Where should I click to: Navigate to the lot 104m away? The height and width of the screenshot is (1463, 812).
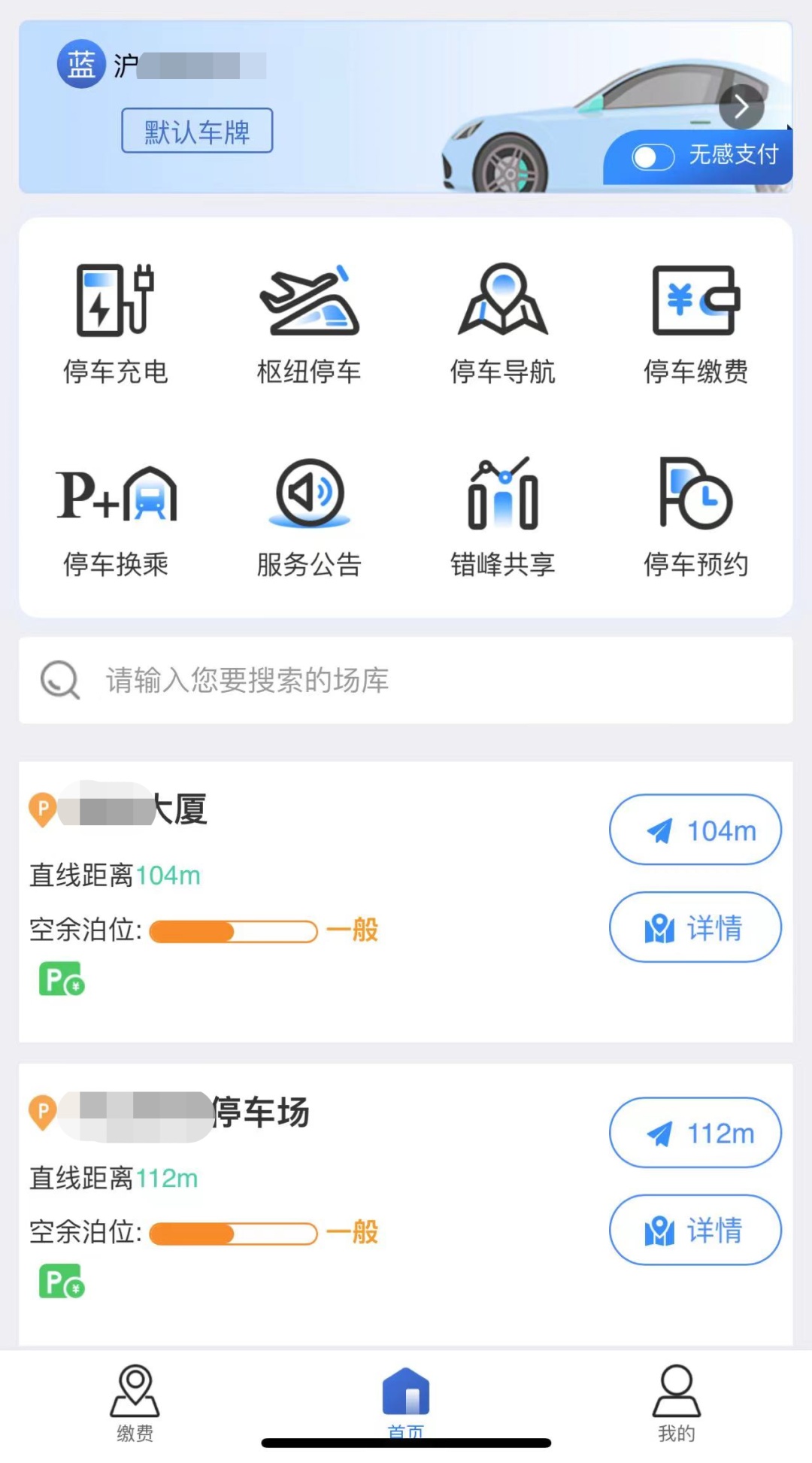[695, 830]
